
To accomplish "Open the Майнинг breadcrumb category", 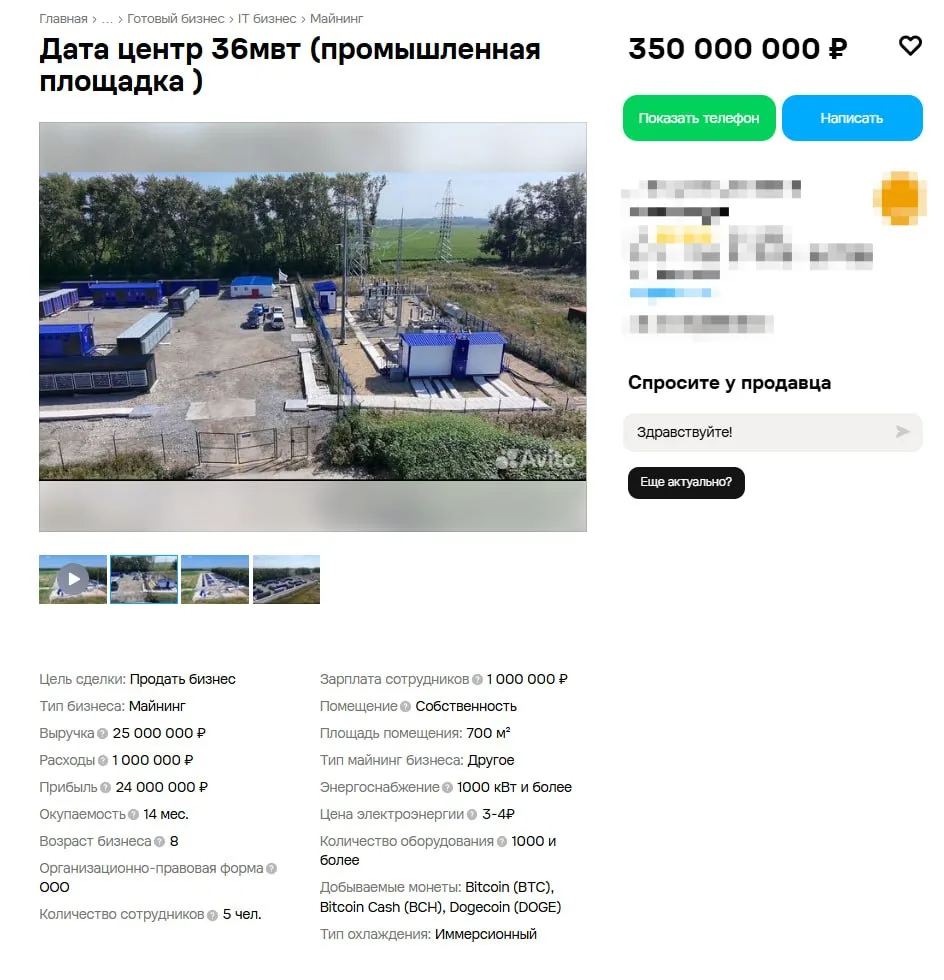I will (336, 19).
